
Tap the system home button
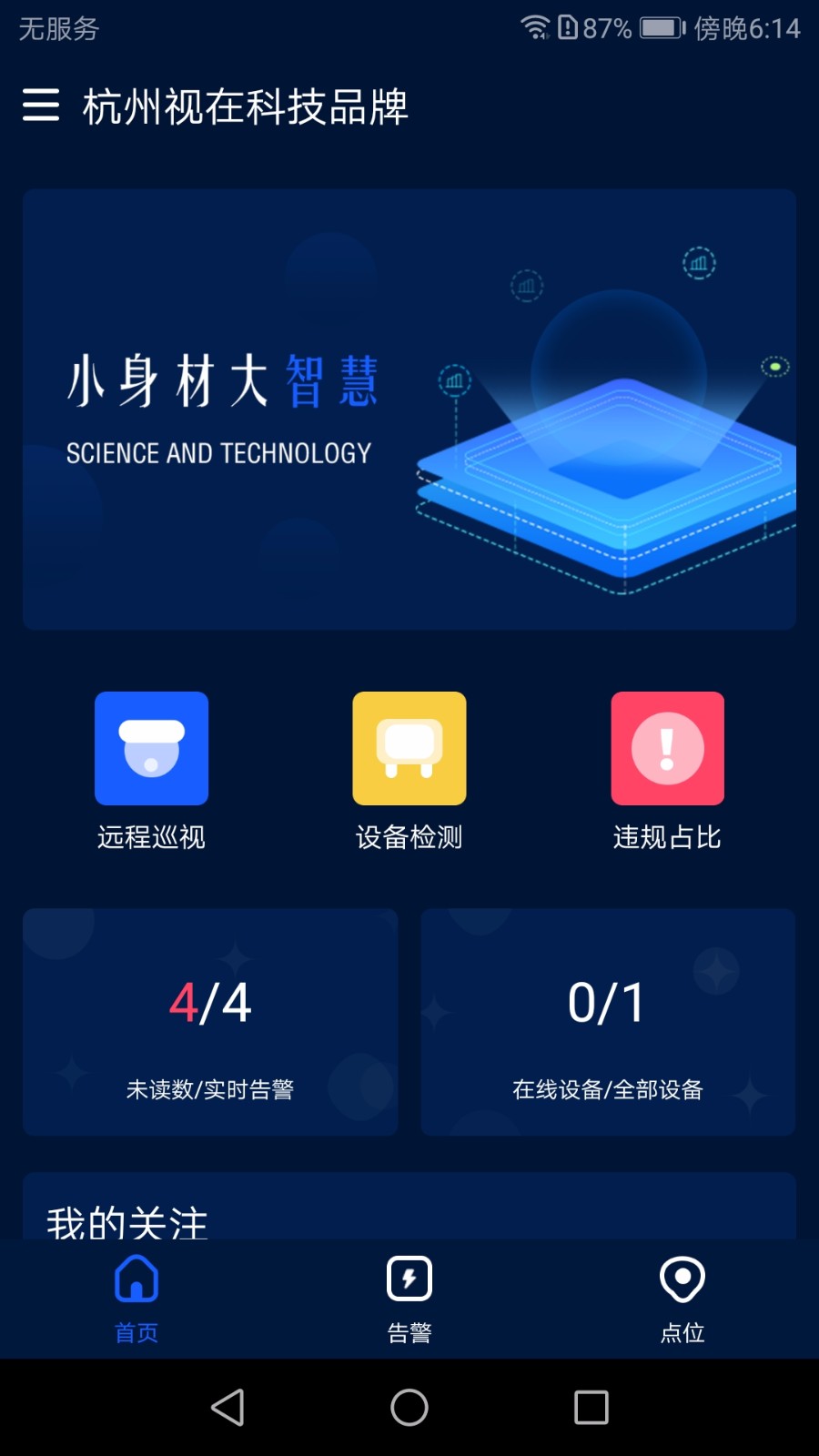coord(409,1408)
